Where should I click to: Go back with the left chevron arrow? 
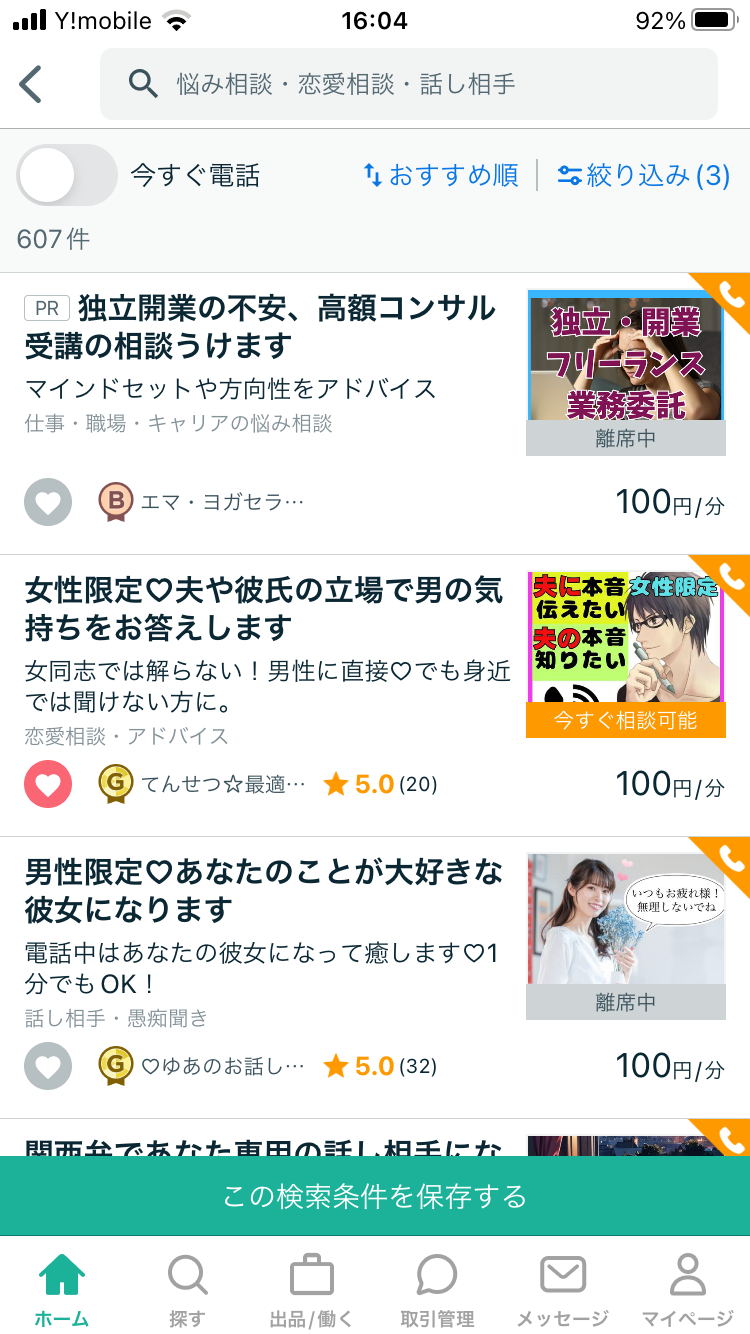[31, 84]
